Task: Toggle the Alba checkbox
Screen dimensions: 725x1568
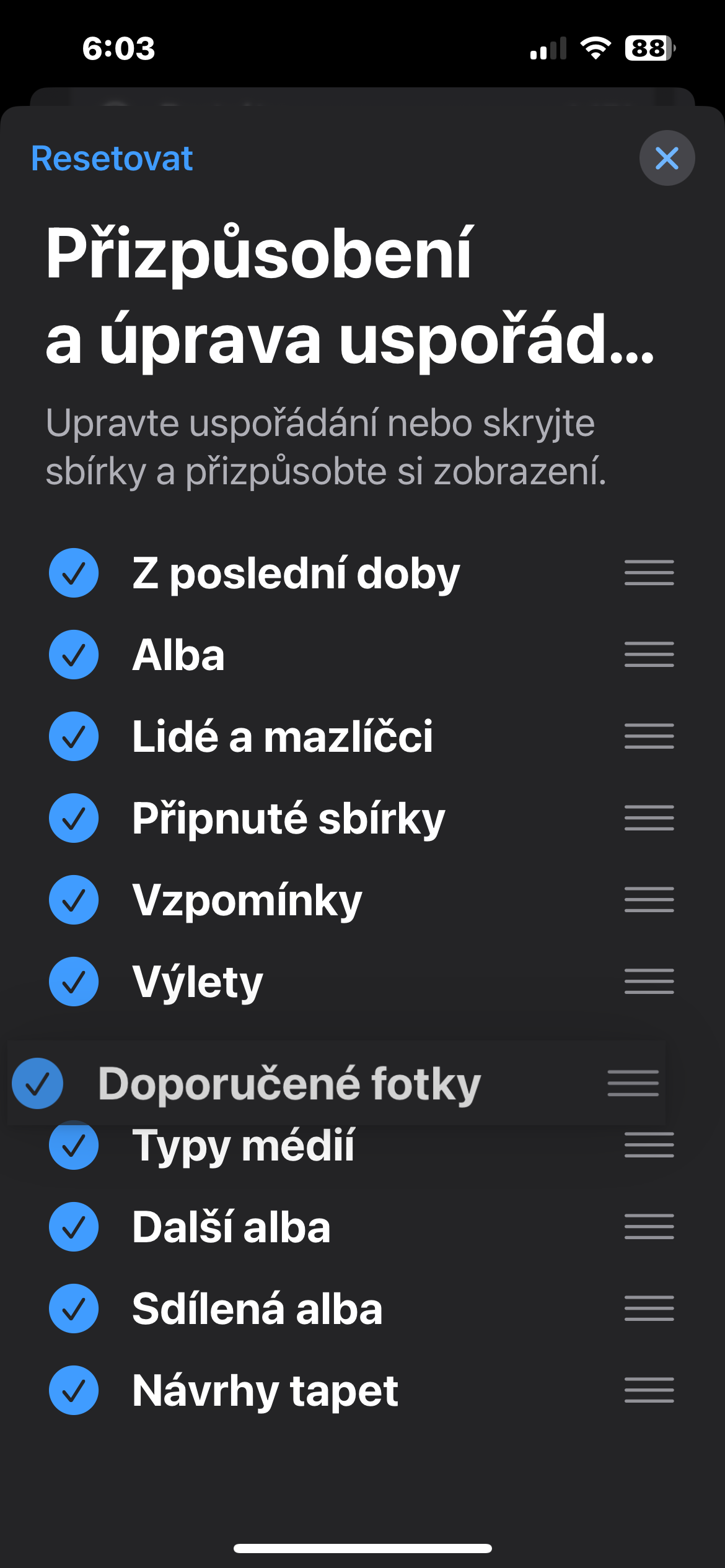Action: tap(74, 655)
